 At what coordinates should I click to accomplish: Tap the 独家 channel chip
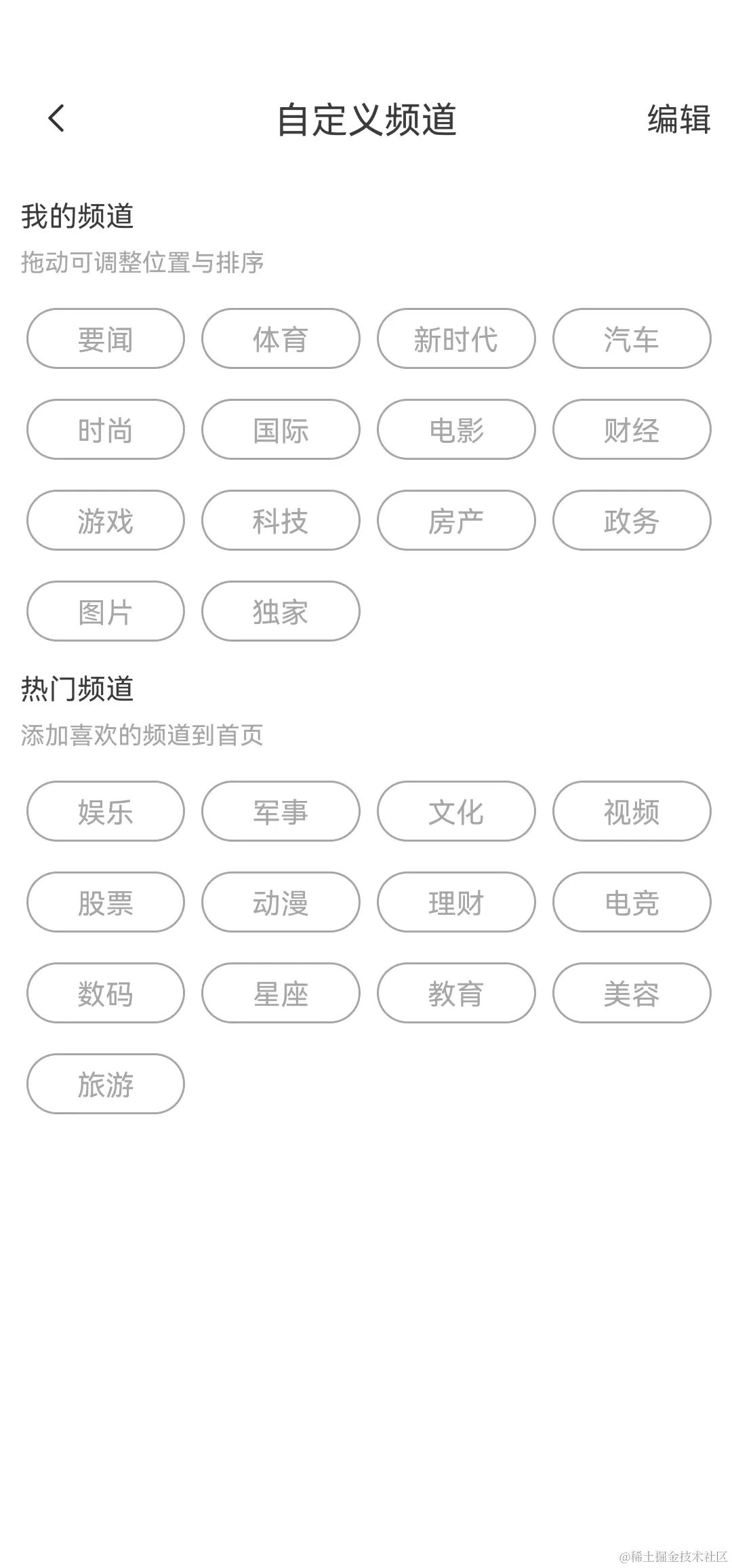(281, 612)
